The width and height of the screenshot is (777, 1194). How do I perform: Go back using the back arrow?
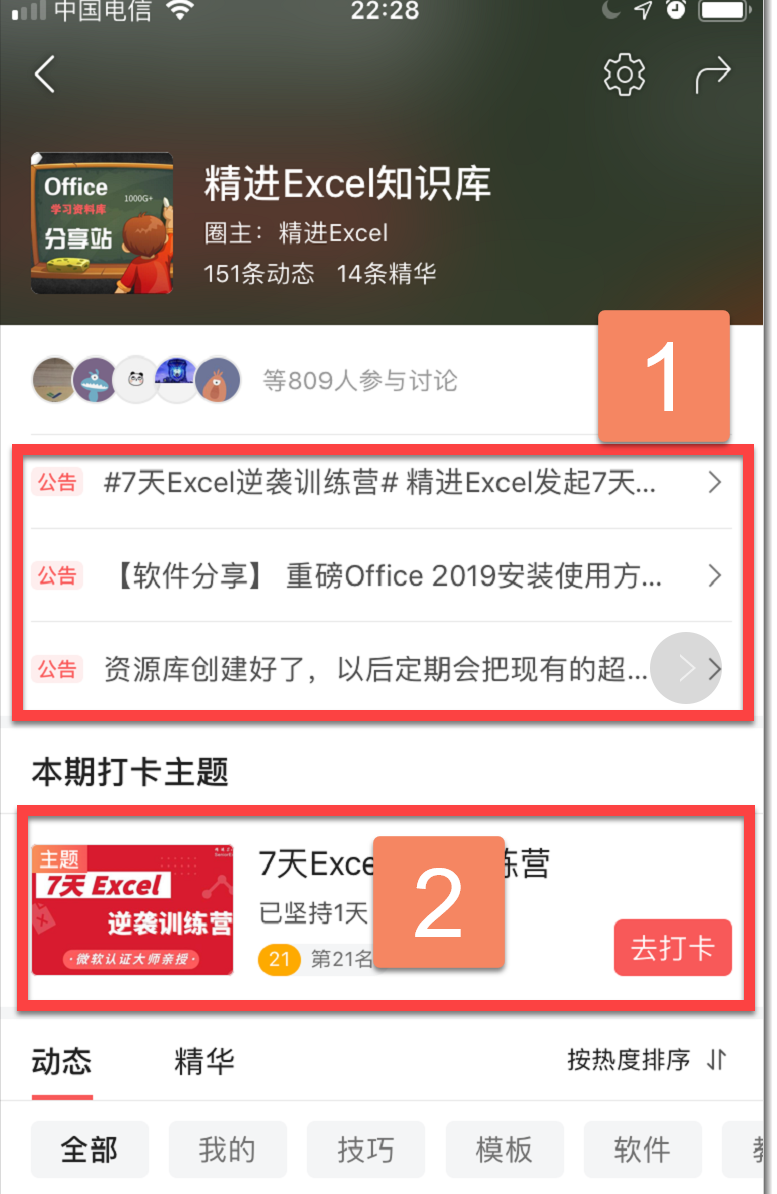click(x=45, y=75)
